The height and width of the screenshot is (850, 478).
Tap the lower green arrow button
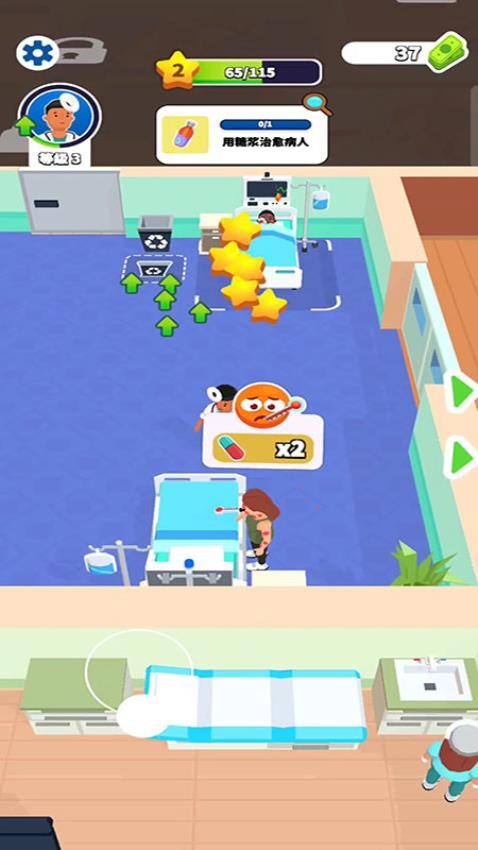coord(461,458)
